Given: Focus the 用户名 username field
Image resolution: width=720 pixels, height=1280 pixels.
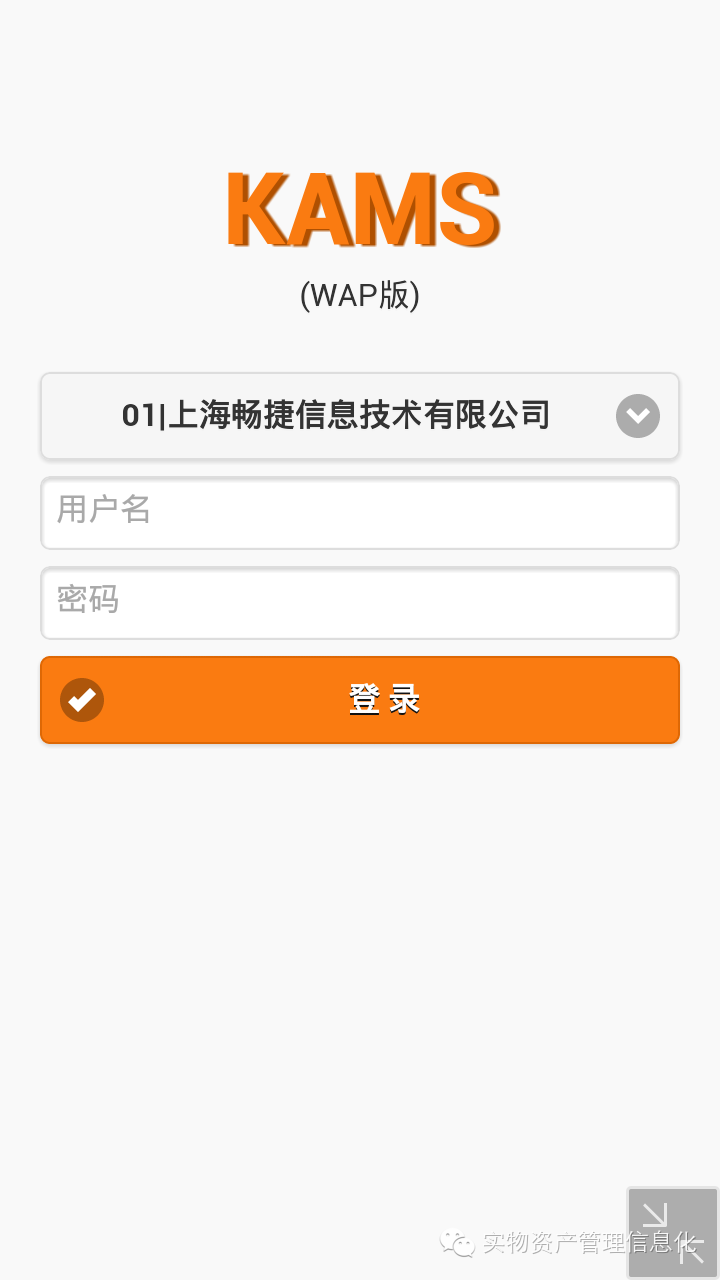Looking at the screenshot, I should coord(360,513).
